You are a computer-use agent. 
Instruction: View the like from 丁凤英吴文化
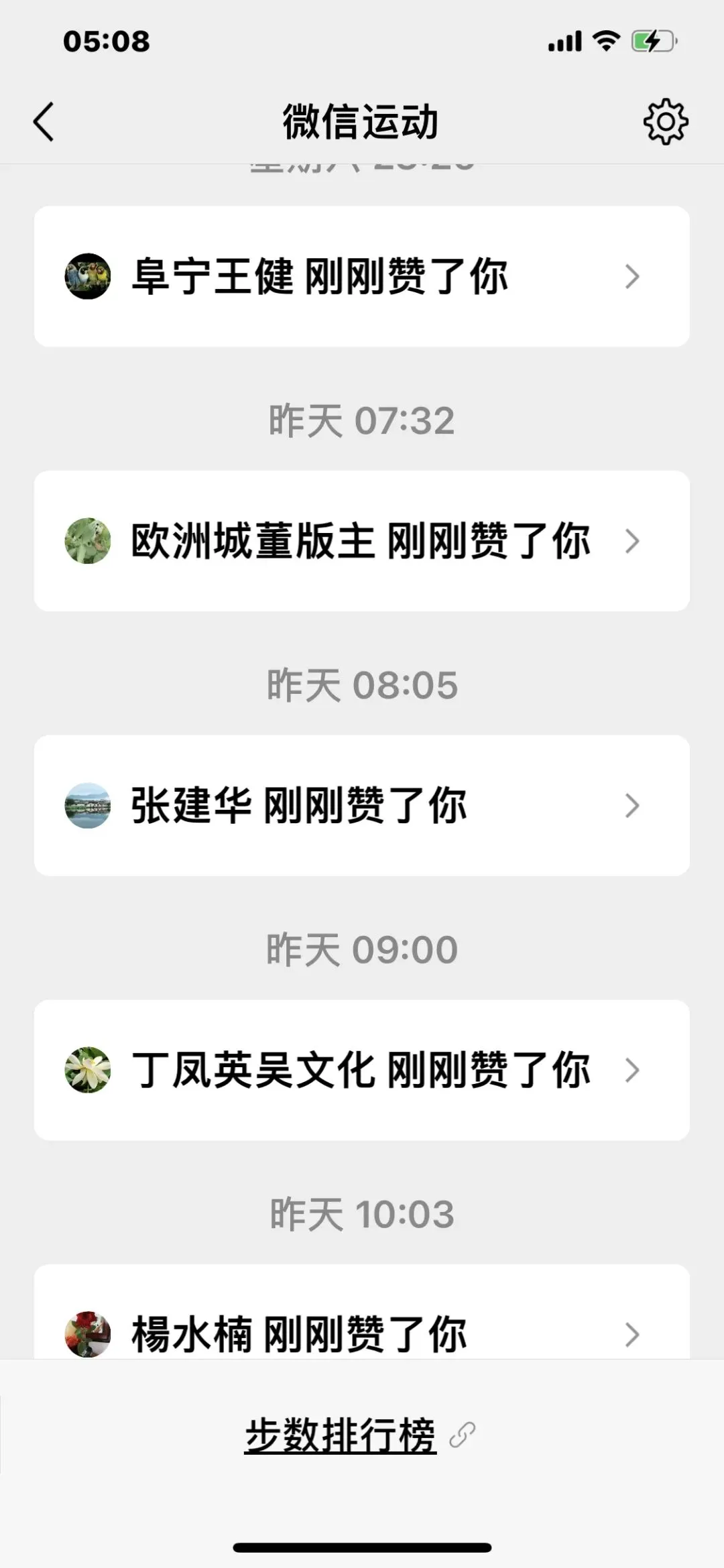point(361,1070)
